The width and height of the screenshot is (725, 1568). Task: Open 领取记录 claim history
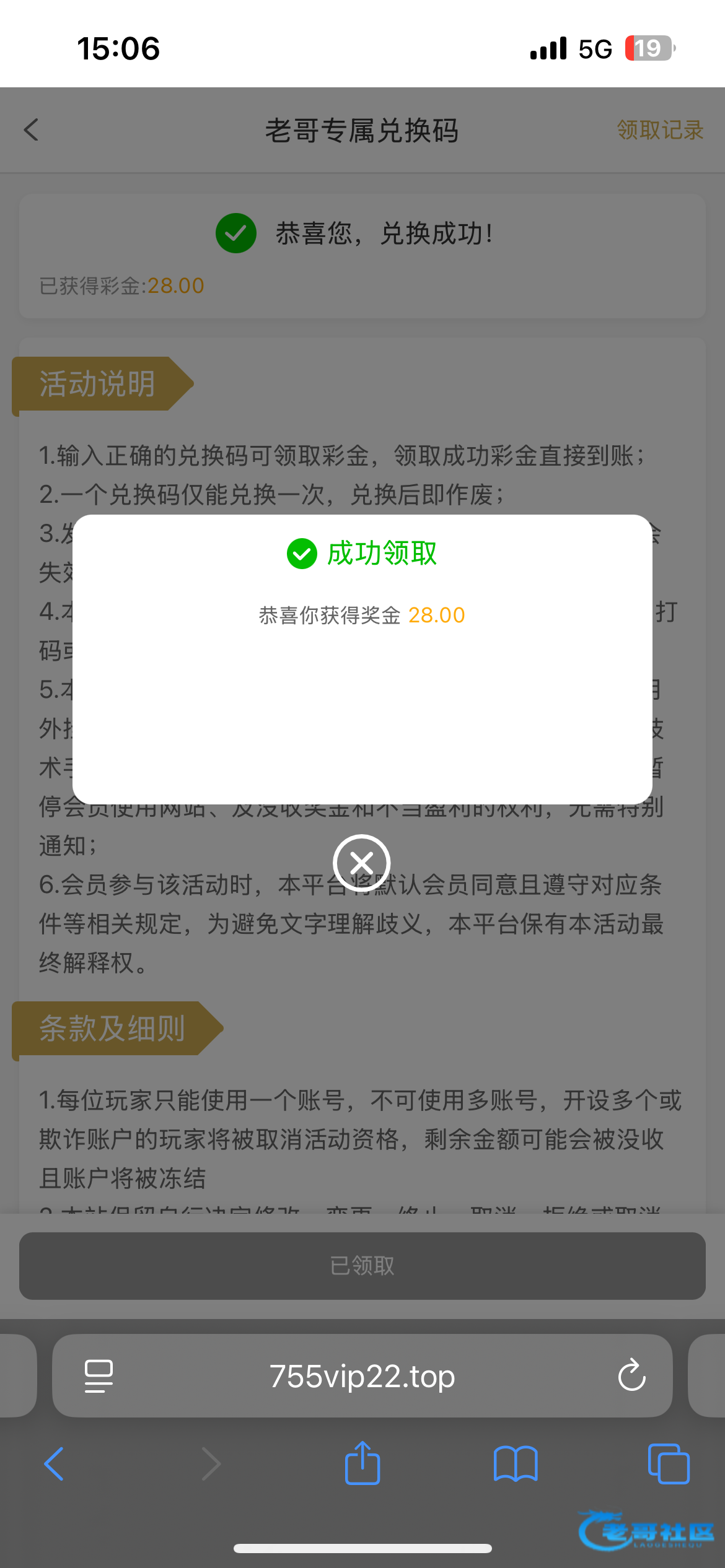(659, 130)
